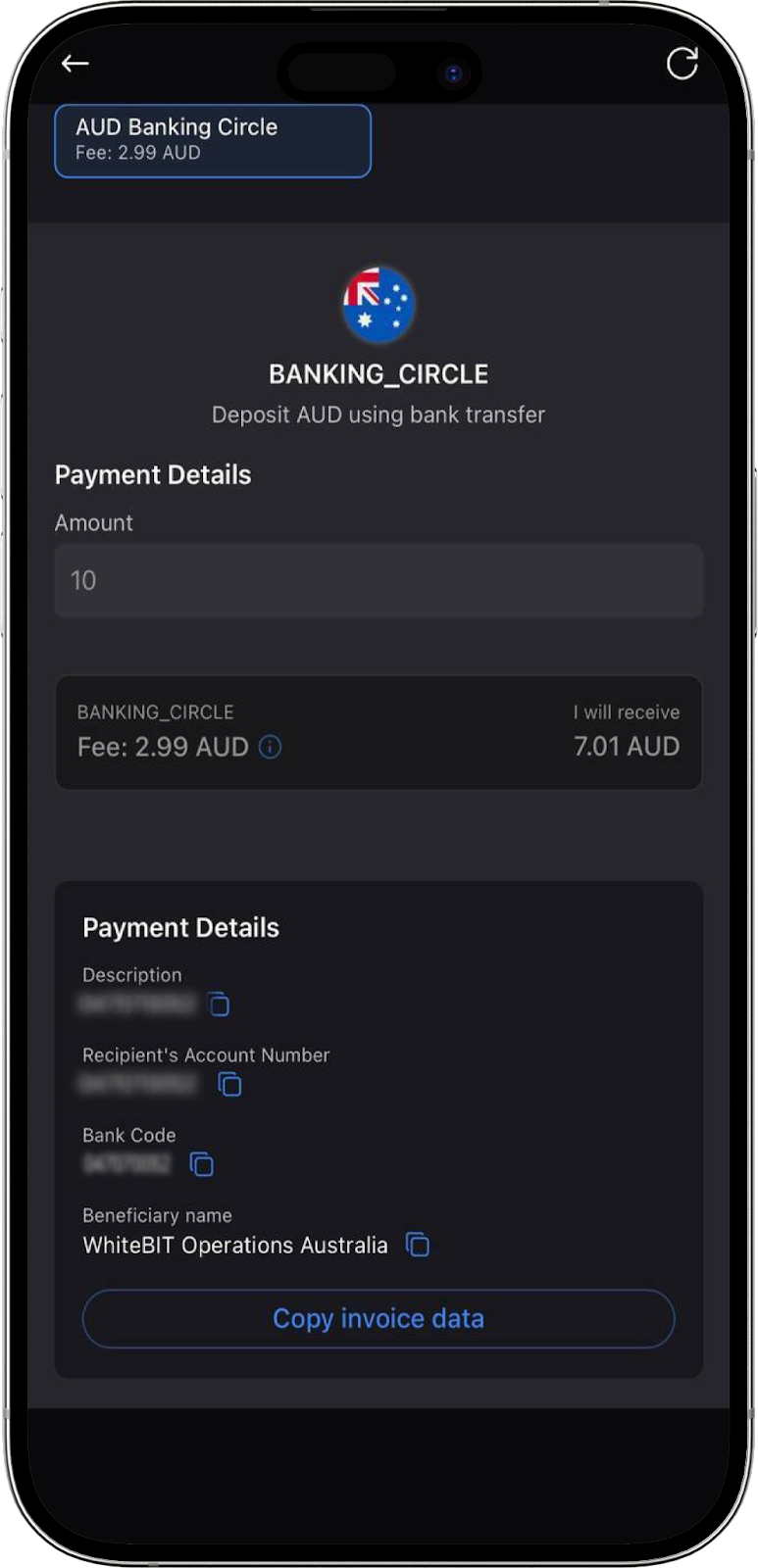Edit the deposit Amount field
The width and height of the screenshot is (758, 1568).
click(379, 580)
